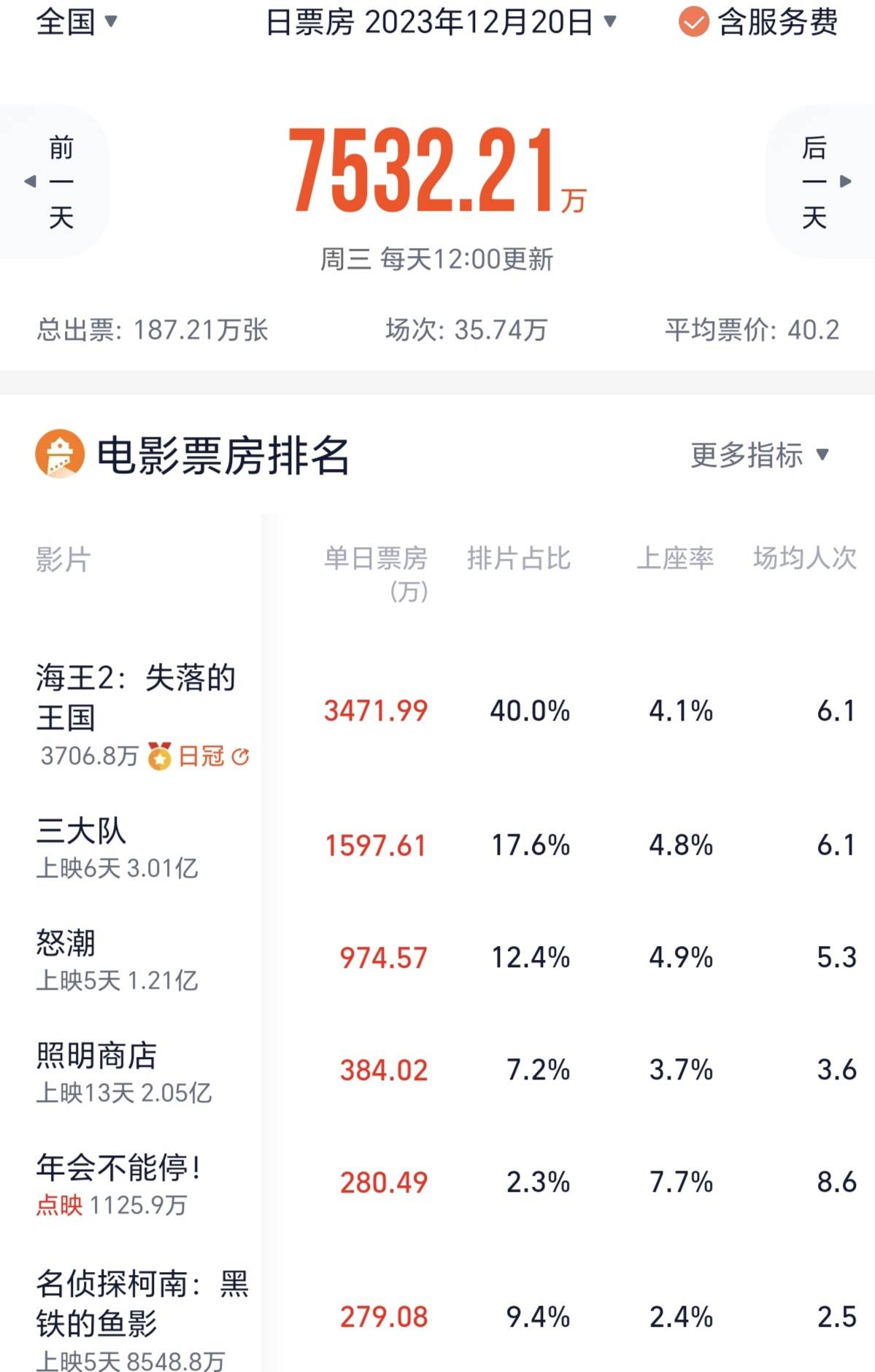
Task: Expand the 更多指标 dropdown
Action: pos(760,455)
